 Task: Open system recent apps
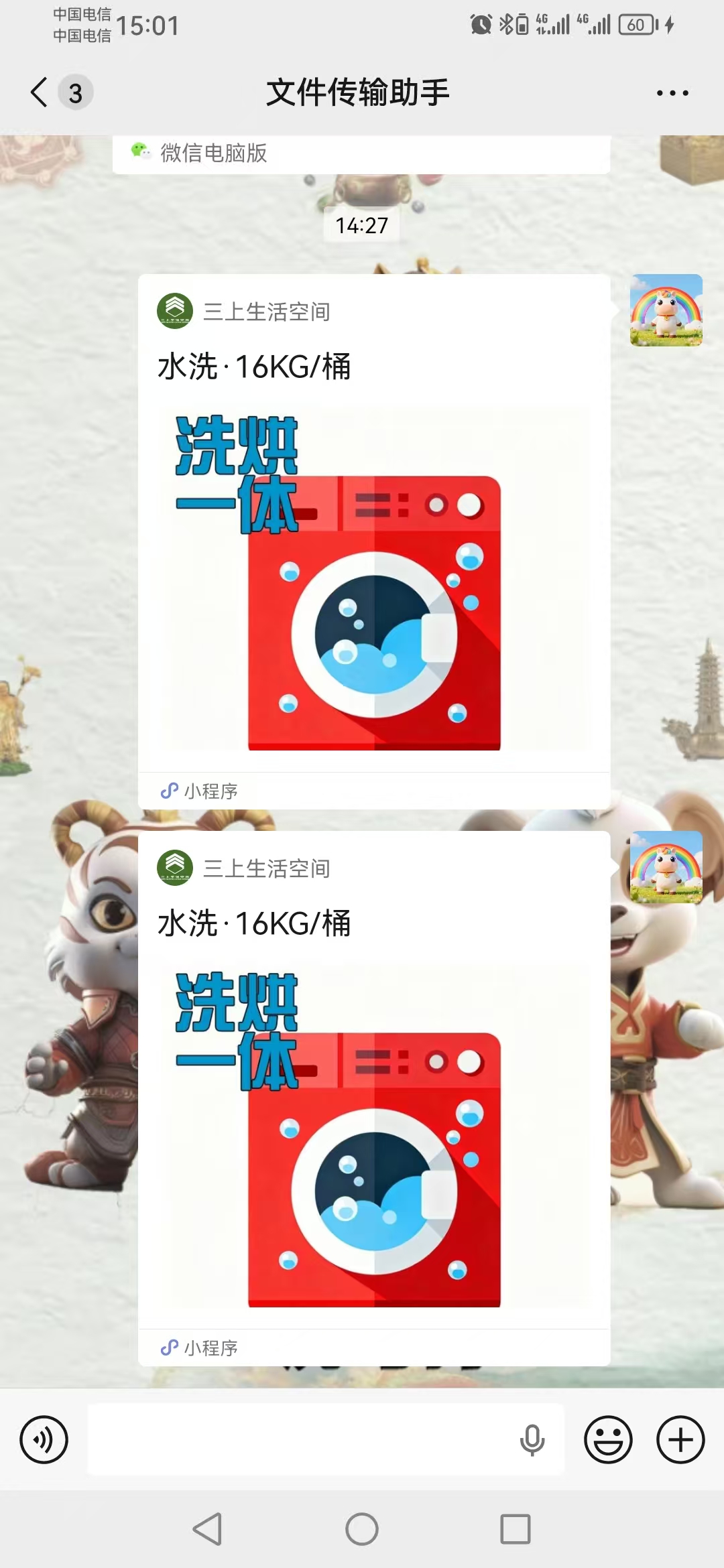(515, 1529)
